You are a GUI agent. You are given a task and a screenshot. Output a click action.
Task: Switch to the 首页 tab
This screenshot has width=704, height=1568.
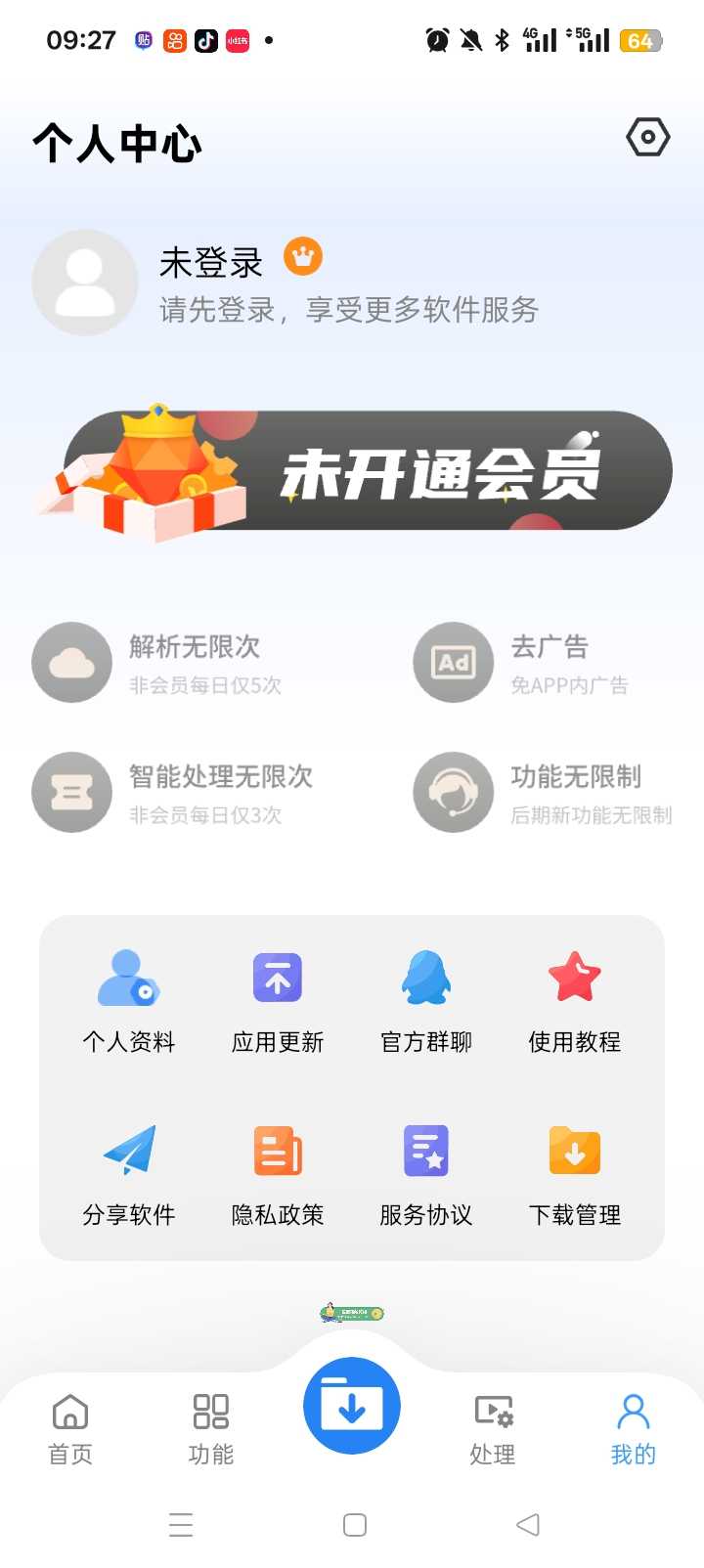coord(70,1428)
